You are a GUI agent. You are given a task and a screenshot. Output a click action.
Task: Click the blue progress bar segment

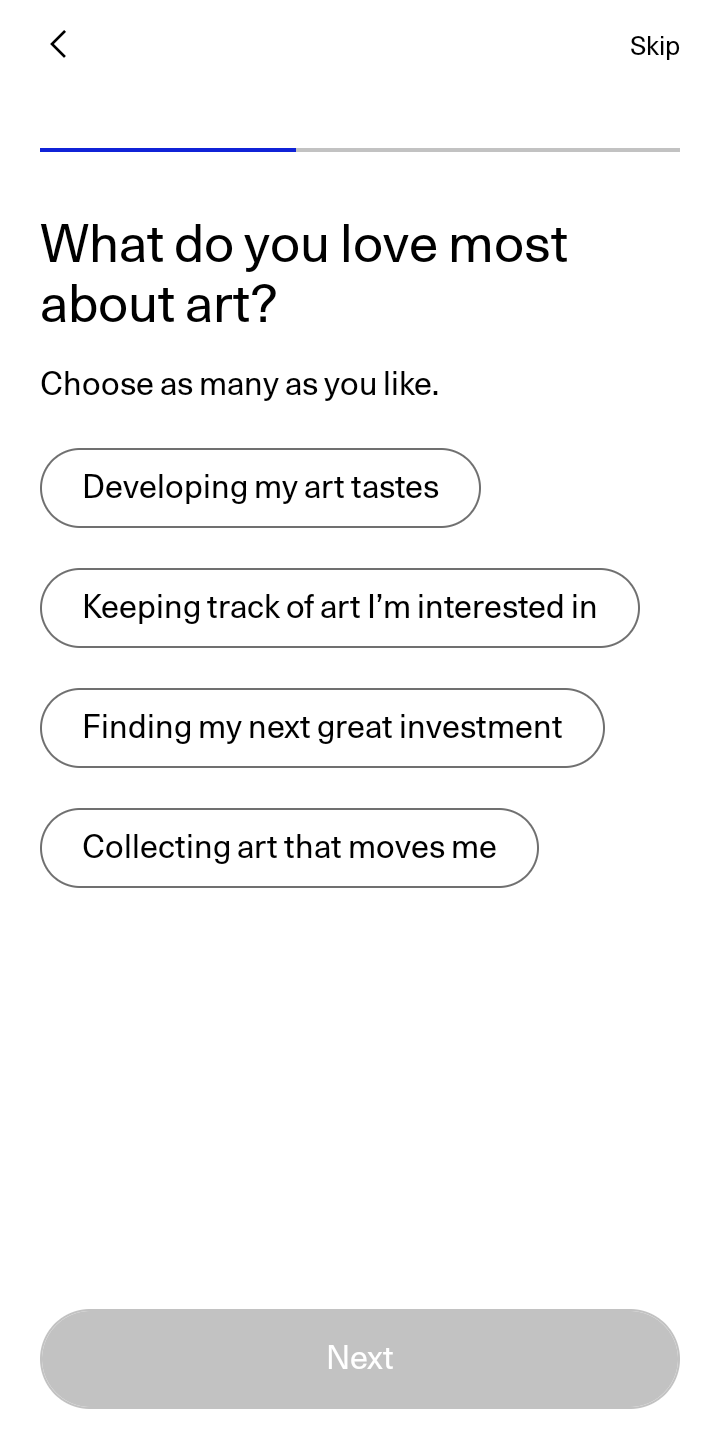click(168, 150)
